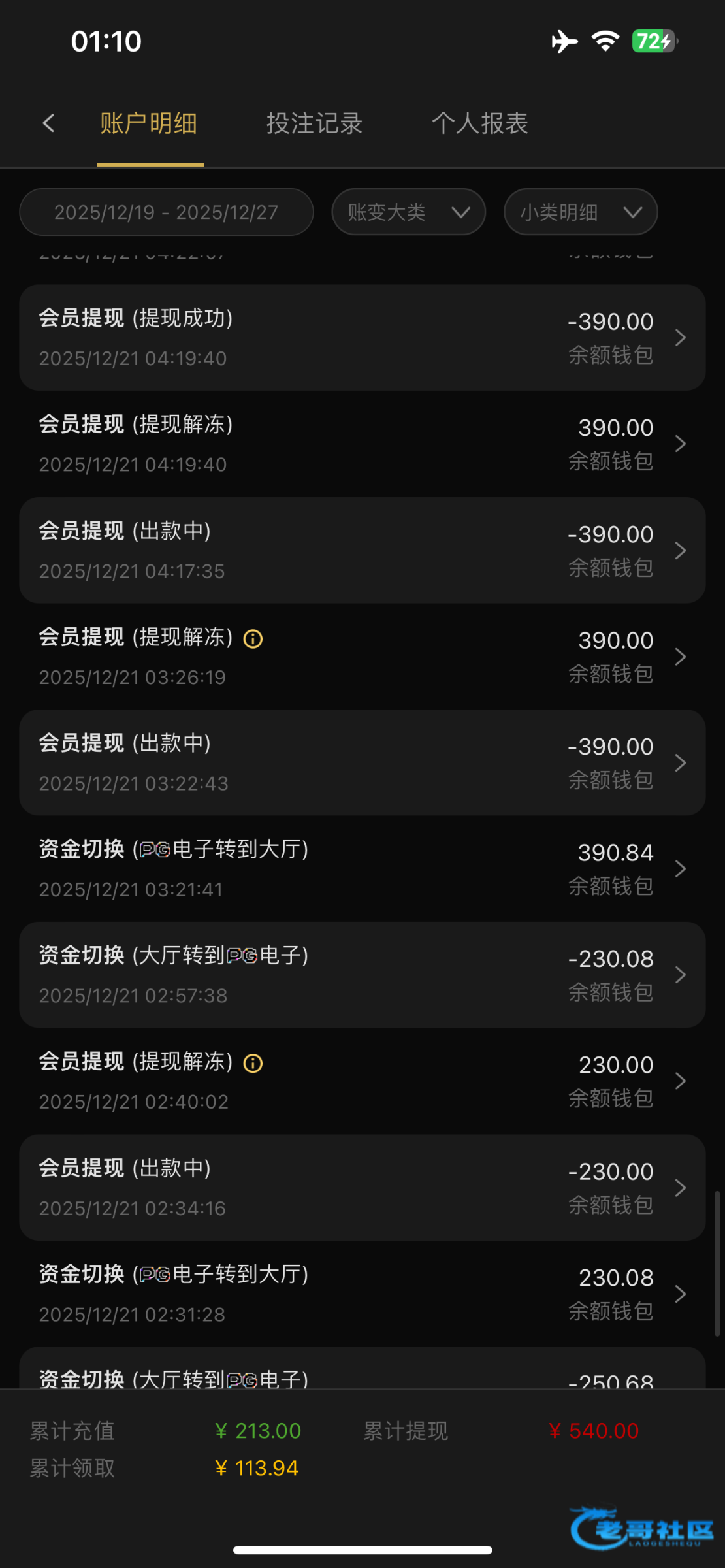Open the 出款中 record at 02:34:16
The image size is (725, 1568).
click(x=362, y=1187)
